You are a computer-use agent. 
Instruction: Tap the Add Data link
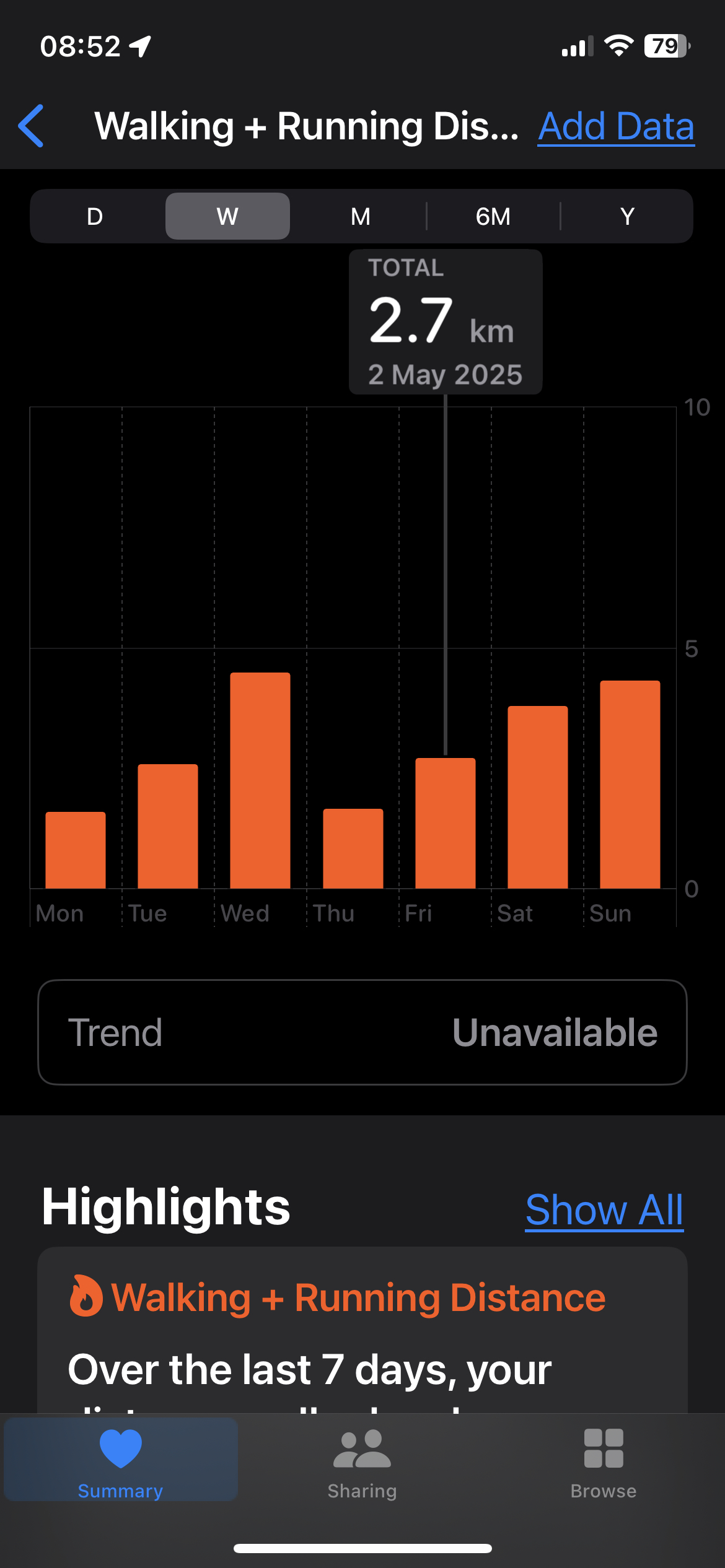(616, 126)
